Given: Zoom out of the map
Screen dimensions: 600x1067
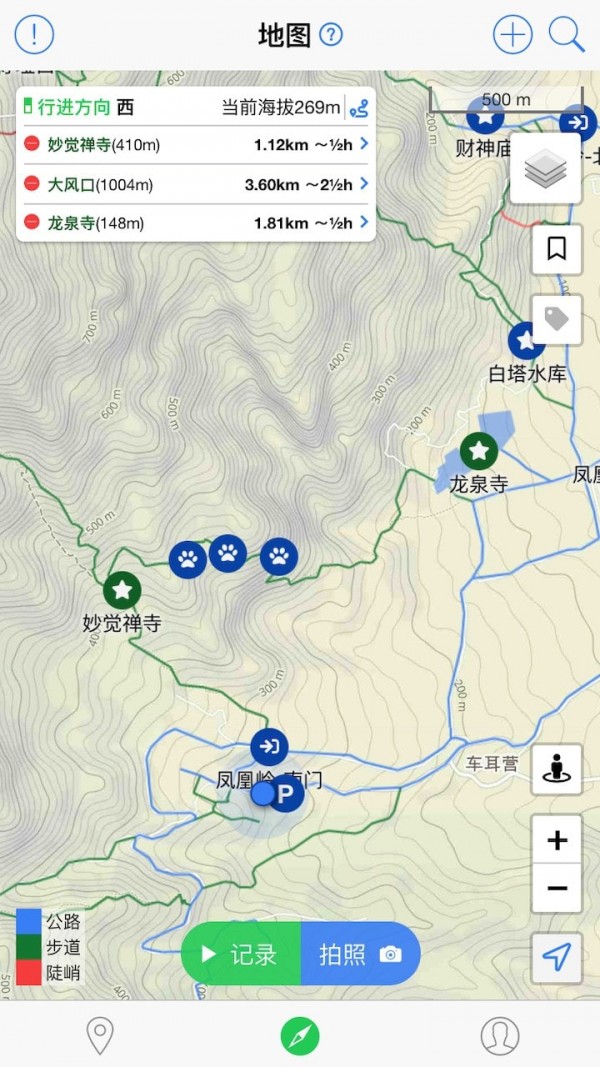Looking at the screenshot, I should [557, 888].
